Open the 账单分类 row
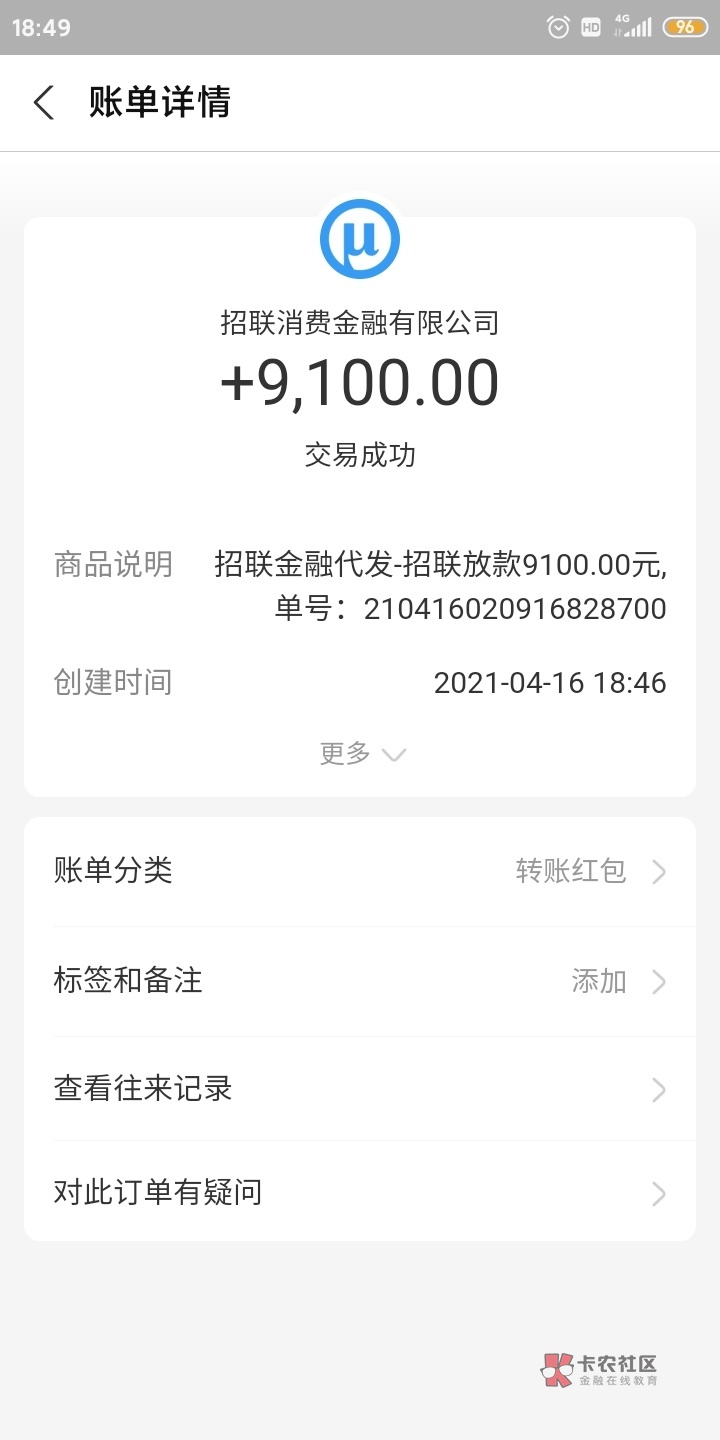Viewport: 720px width, 1440px height. coord(360,872)
